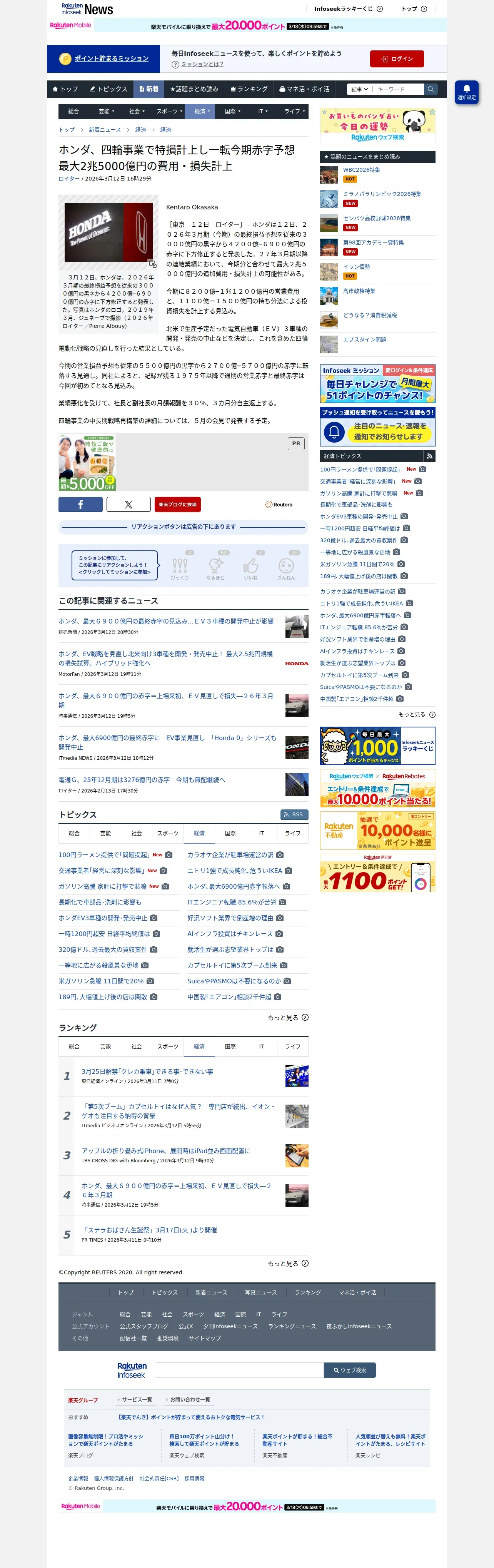Tap the RSS button in トピックス
Image resolution: width=494 pixels, height=1568 pixels.
[x=294, y=814]
